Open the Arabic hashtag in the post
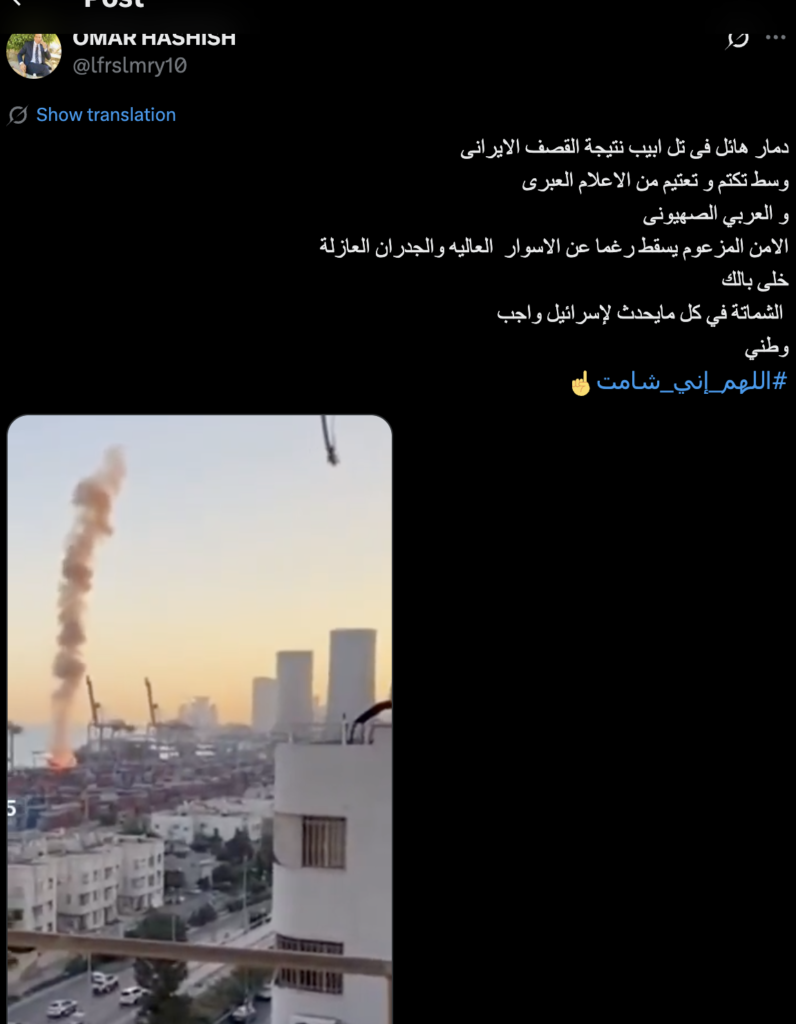This screenshot has height=1024, width=796. pyautogui.click(x=691, y=382)
